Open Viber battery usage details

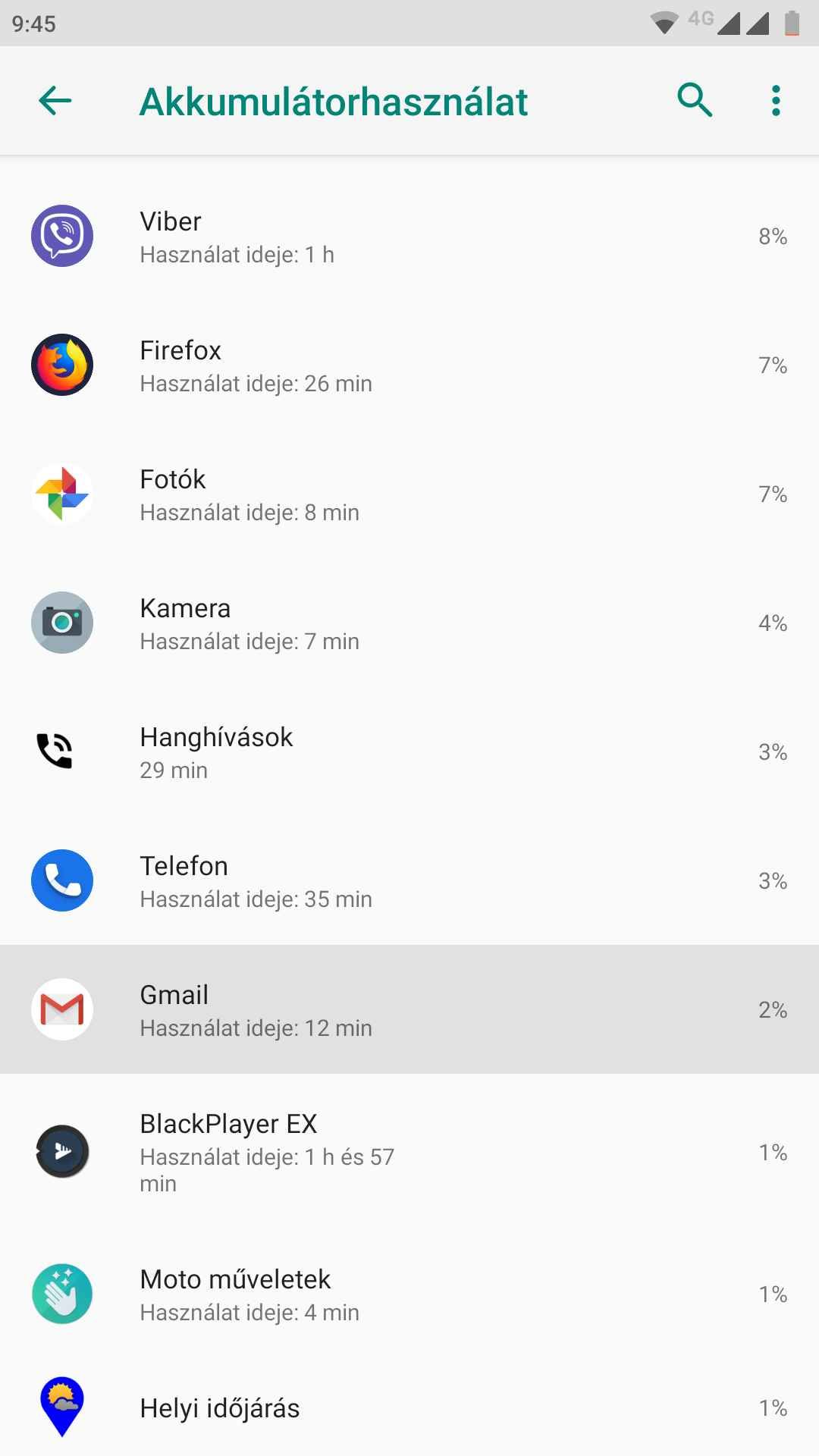coord(409,237)
